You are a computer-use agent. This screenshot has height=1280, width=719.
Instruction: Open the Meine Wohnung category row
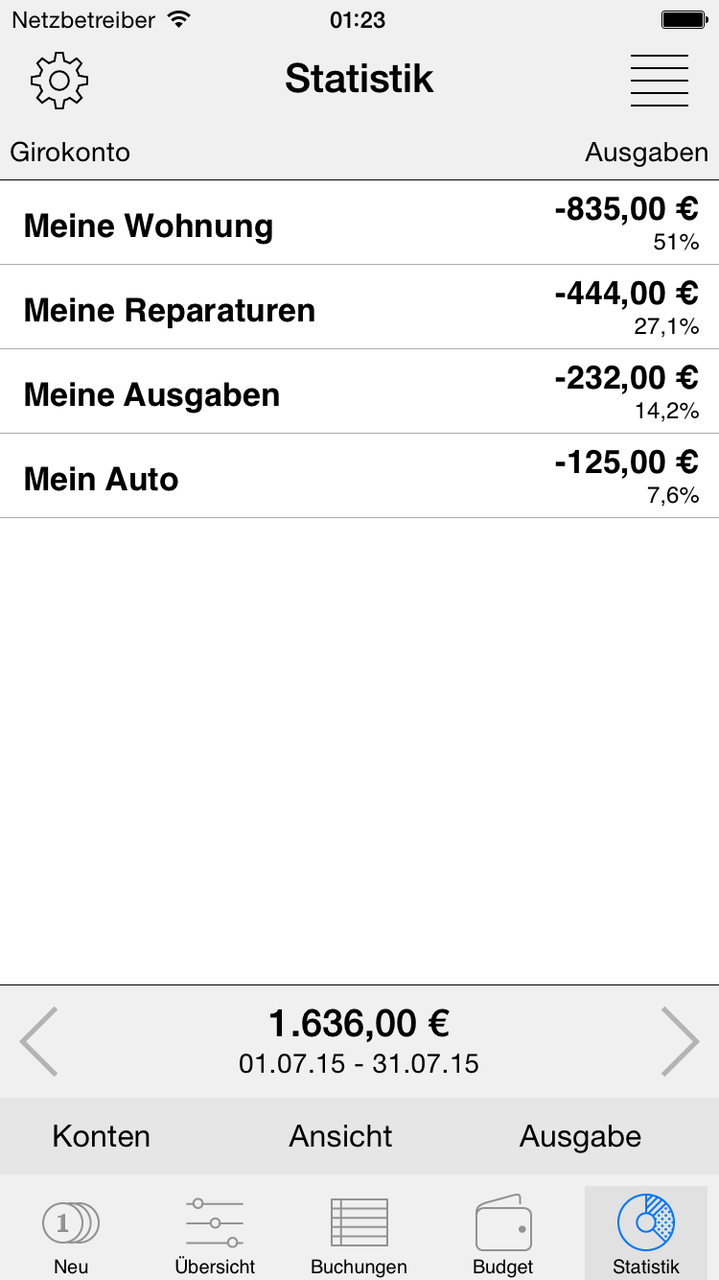click(359, 223)
